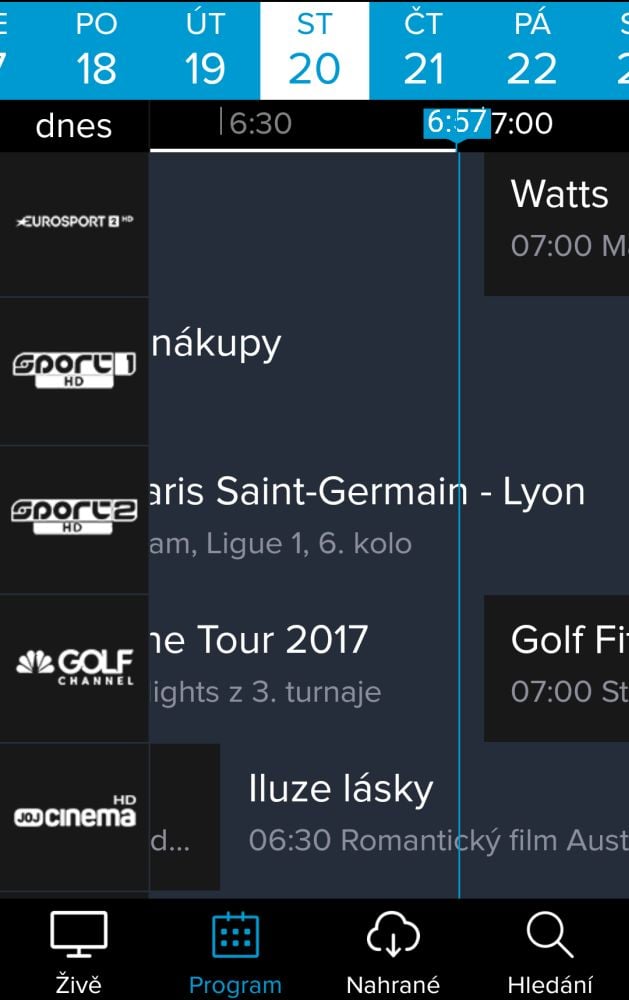This screenshot has height=1000, width=629.
Task: Switch to the Živě tab
Action: 79,953
